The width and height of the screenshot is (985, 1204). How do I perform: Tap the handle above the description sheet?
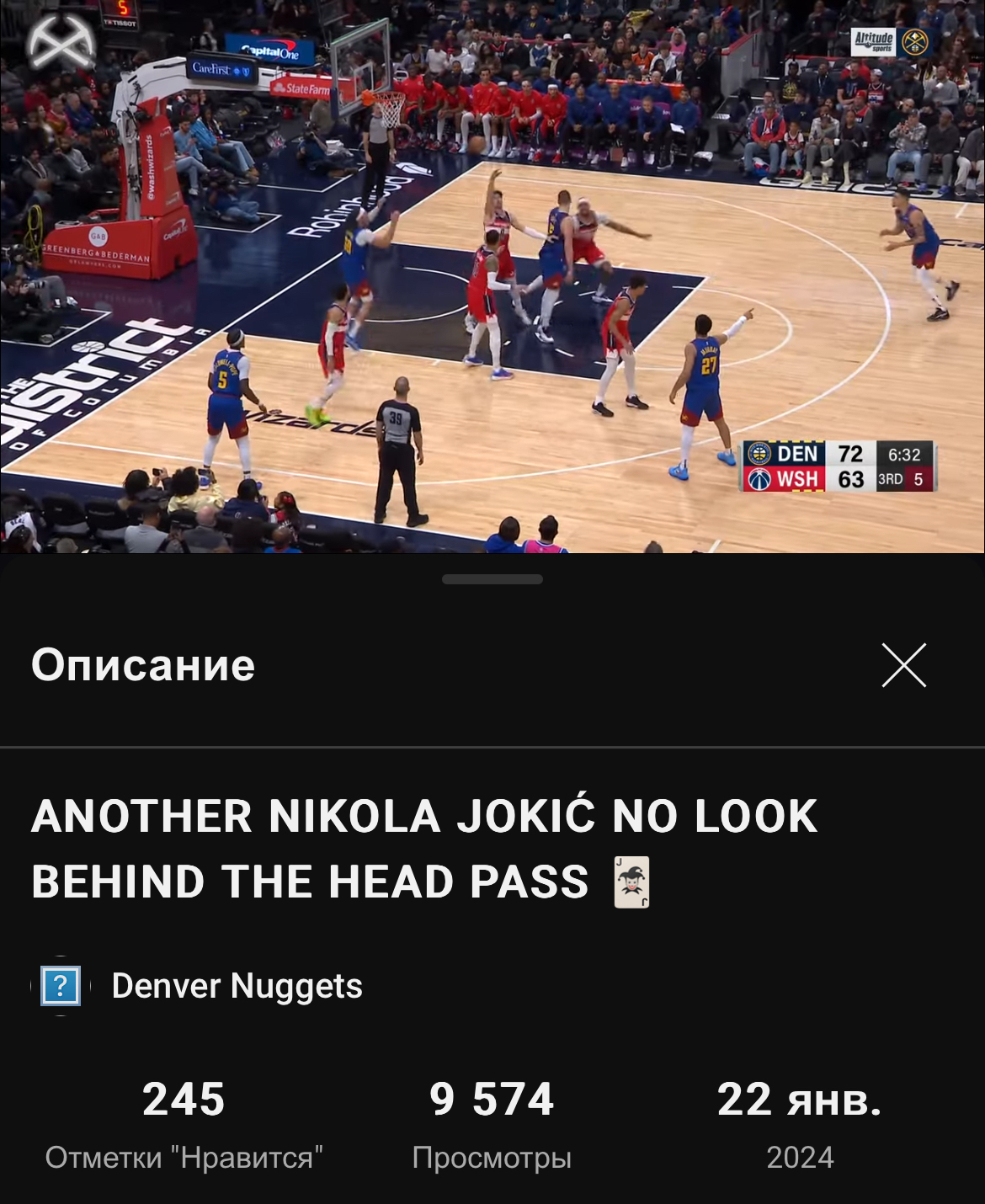pos(492,579)
